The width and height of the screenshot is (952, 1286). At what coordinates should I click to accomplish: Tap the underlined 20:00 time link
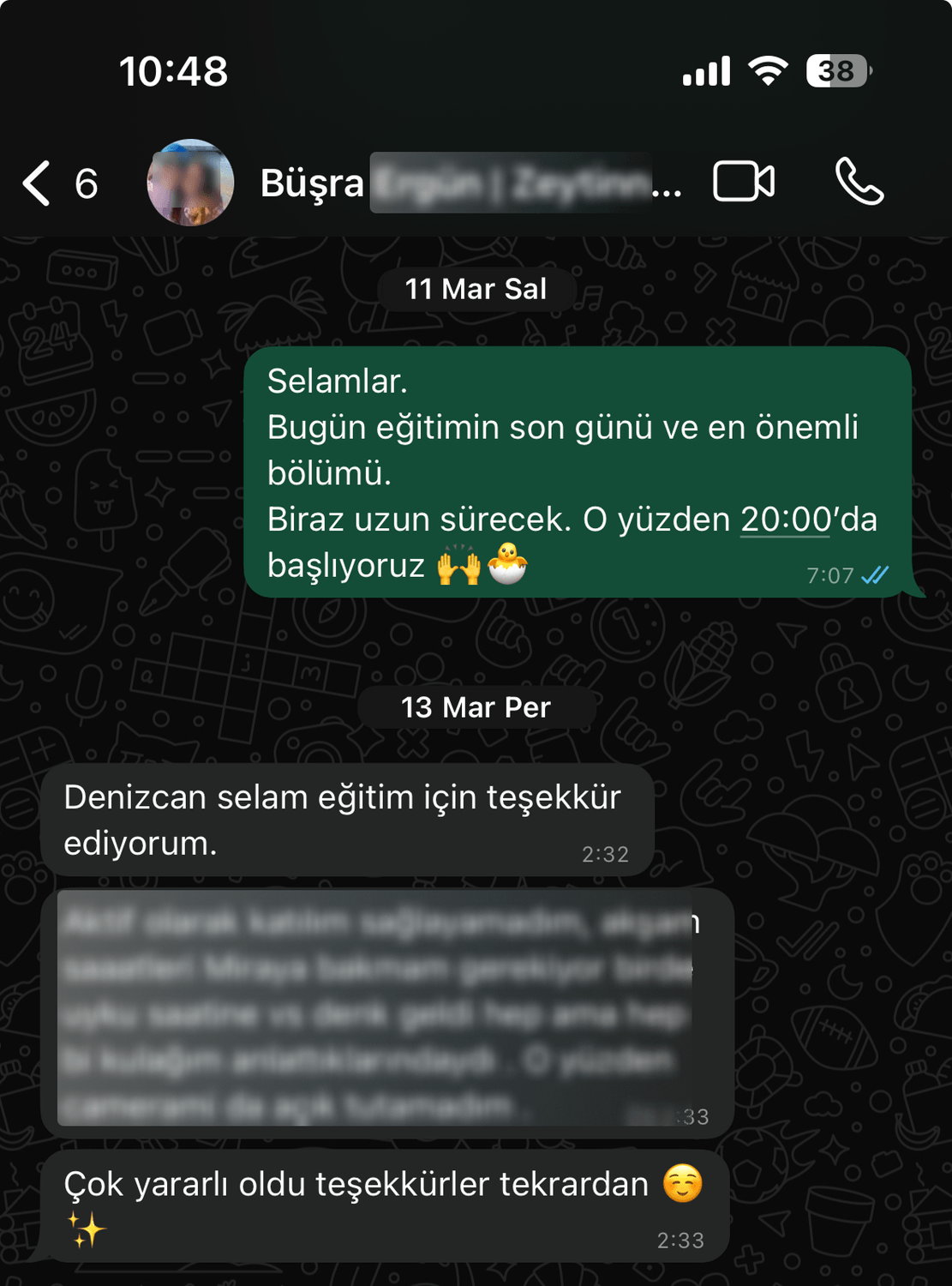pyautogui.click(x=786, y=520)
